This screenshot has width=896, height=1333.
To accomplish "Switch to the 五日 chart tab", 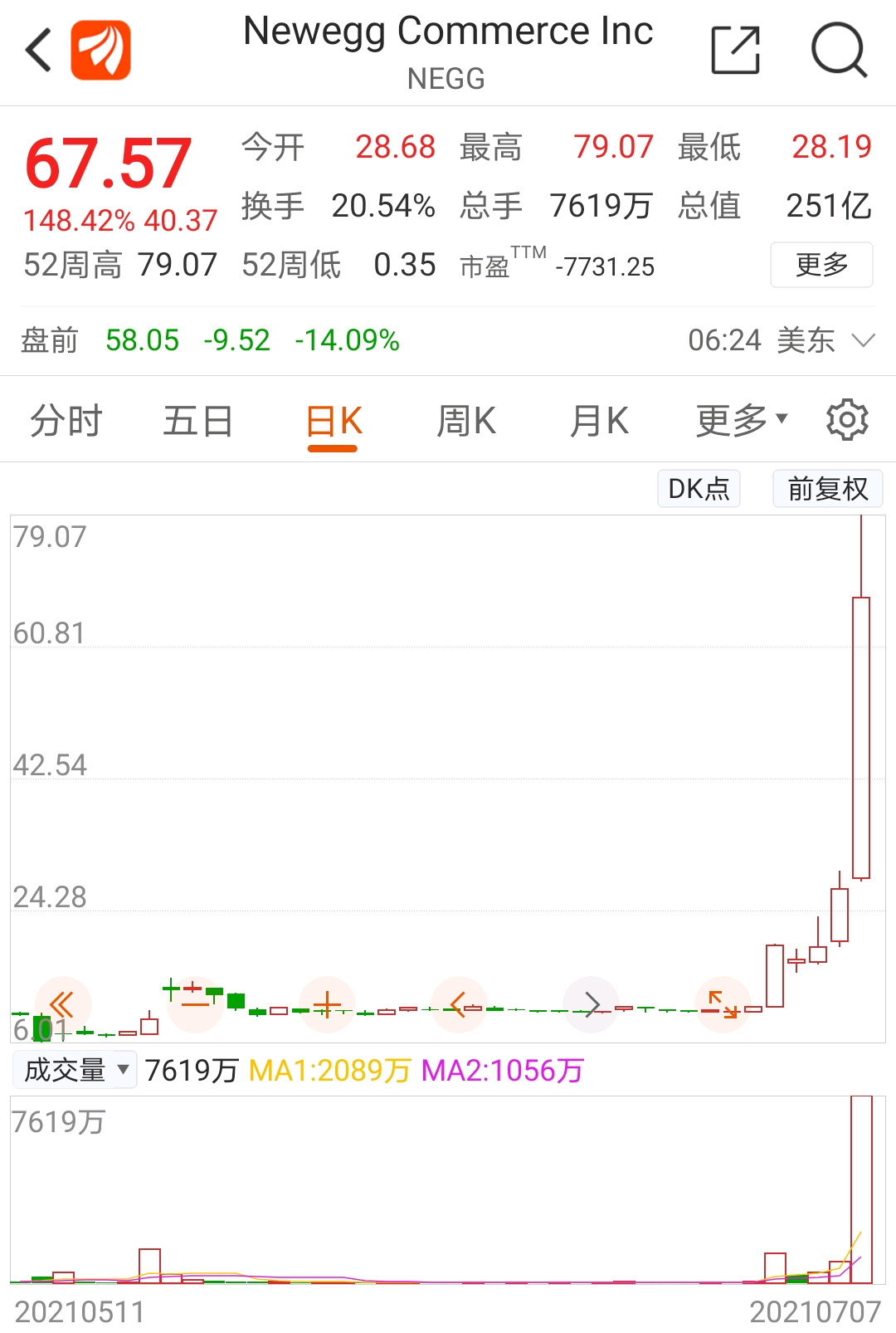I will coord(197,421).
